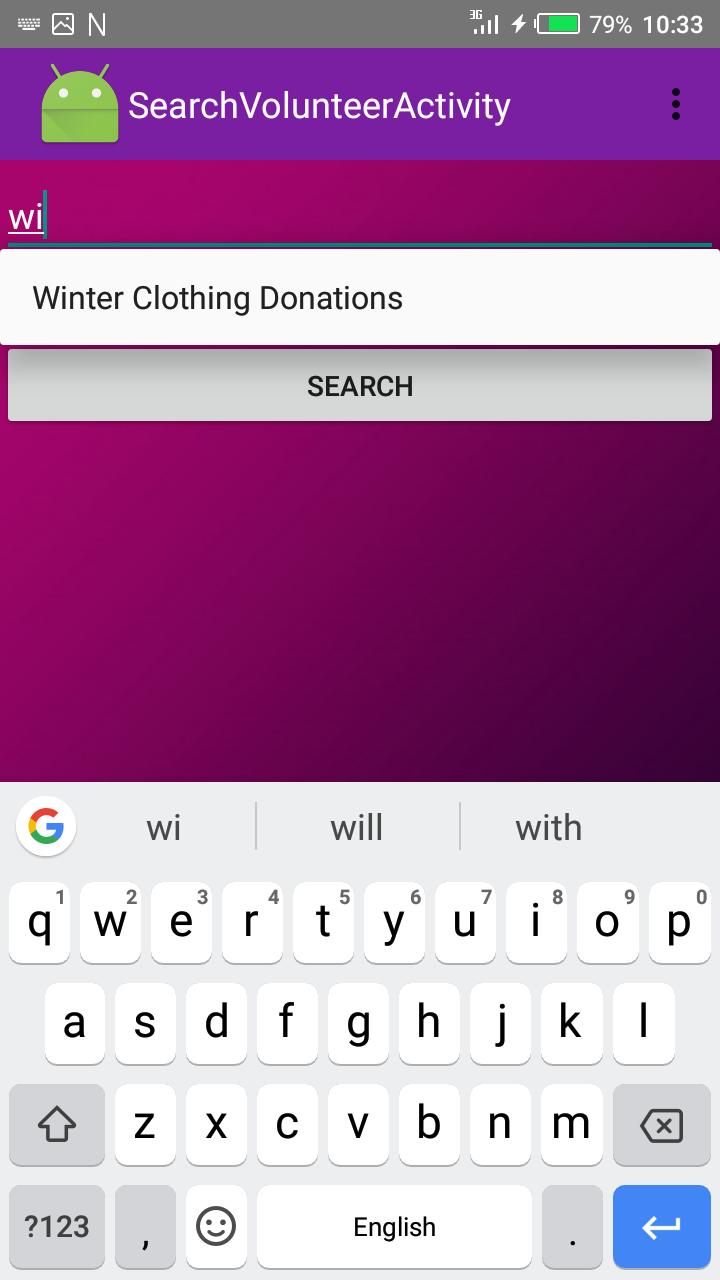
Task: Choose the keyboard suggestion 'with'
Action: pyautogui.click(x=548, y=827)
